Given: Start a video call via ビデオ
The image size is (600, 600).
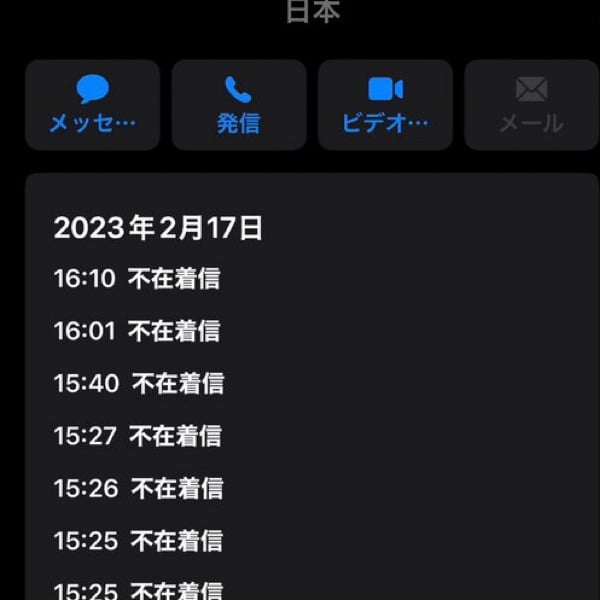Looking at the screenshot, I should click(x=385, y=105).
